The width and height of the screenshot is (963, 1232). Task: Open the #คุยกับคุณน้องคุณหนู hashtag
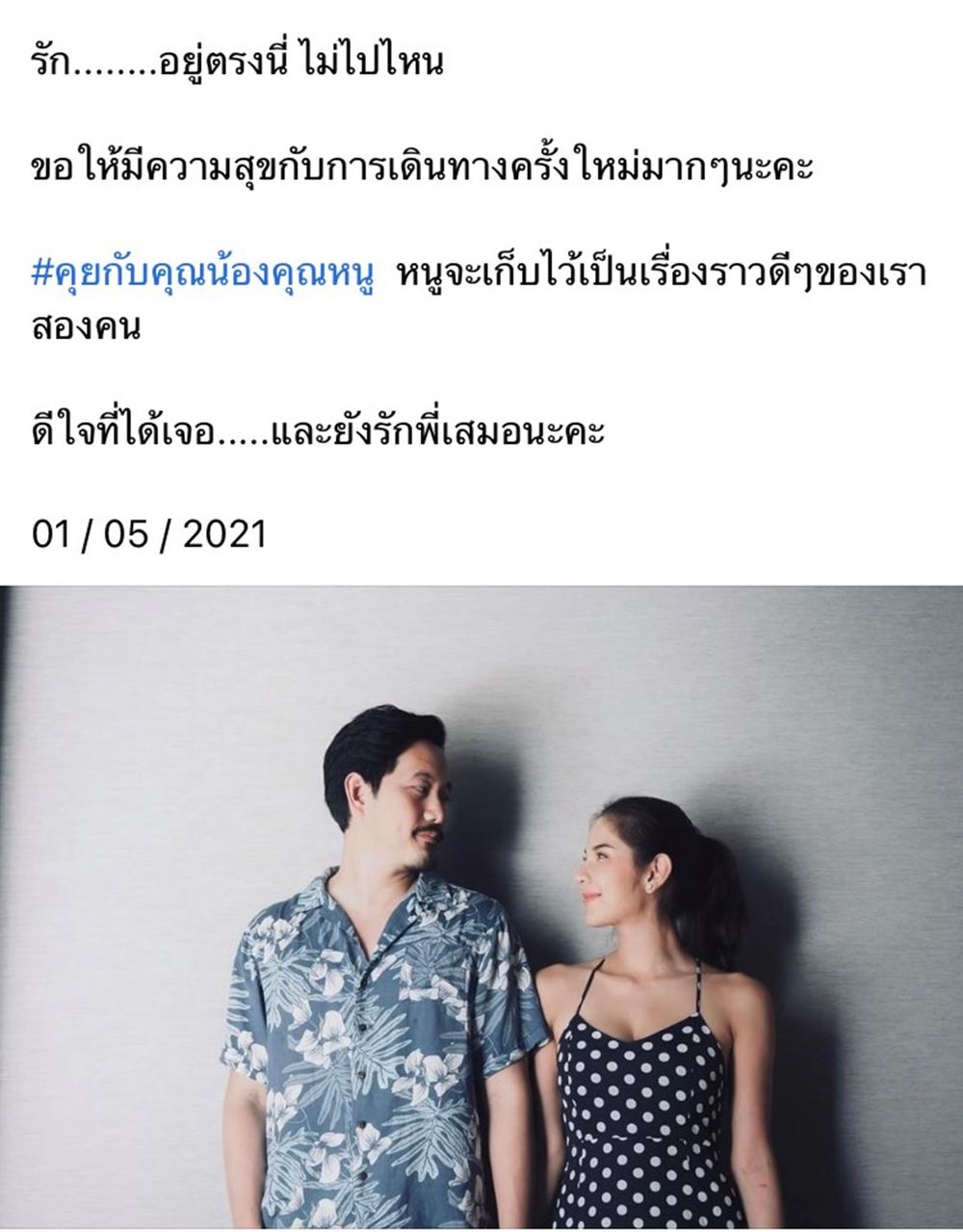click(202, 275)
